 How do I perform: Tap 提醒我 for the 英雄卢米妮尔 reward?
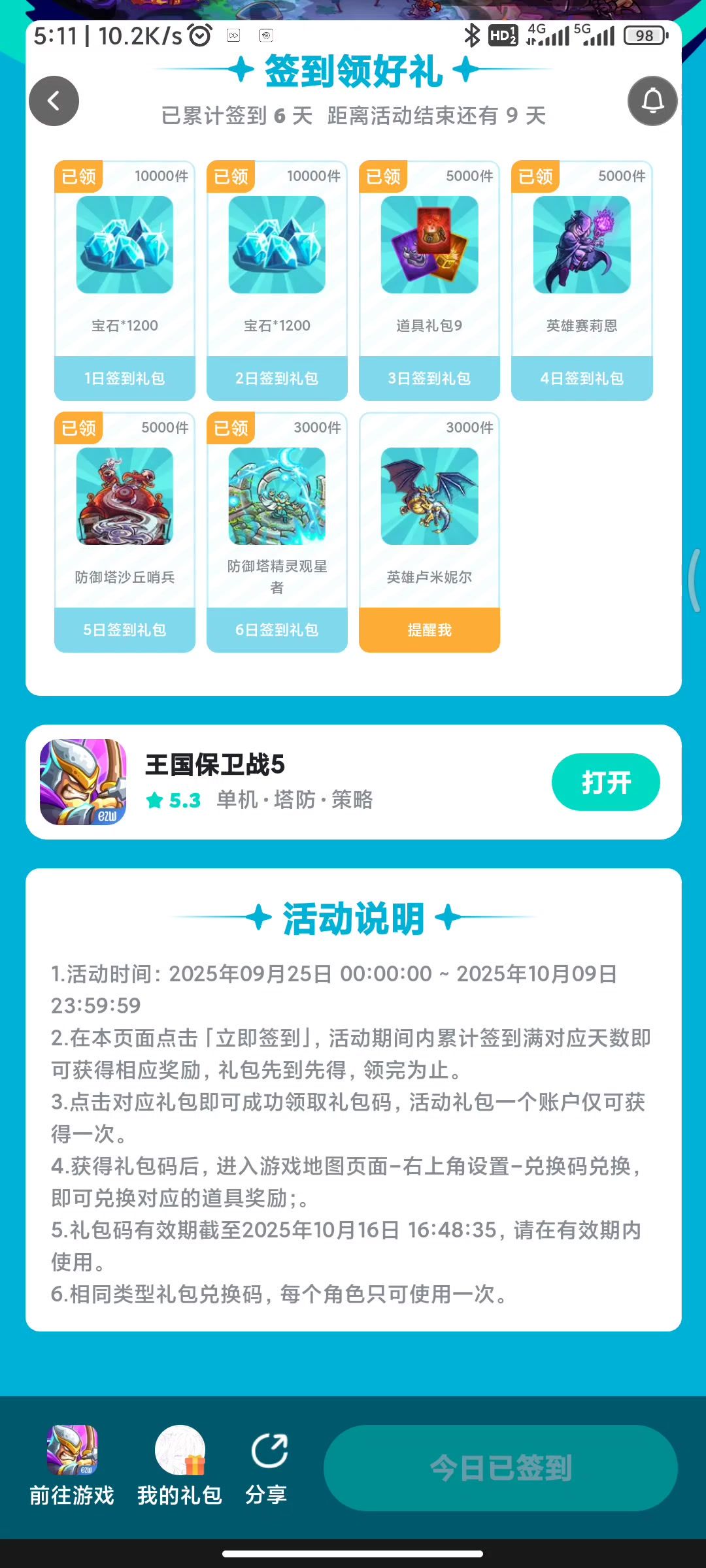point(429,630)
